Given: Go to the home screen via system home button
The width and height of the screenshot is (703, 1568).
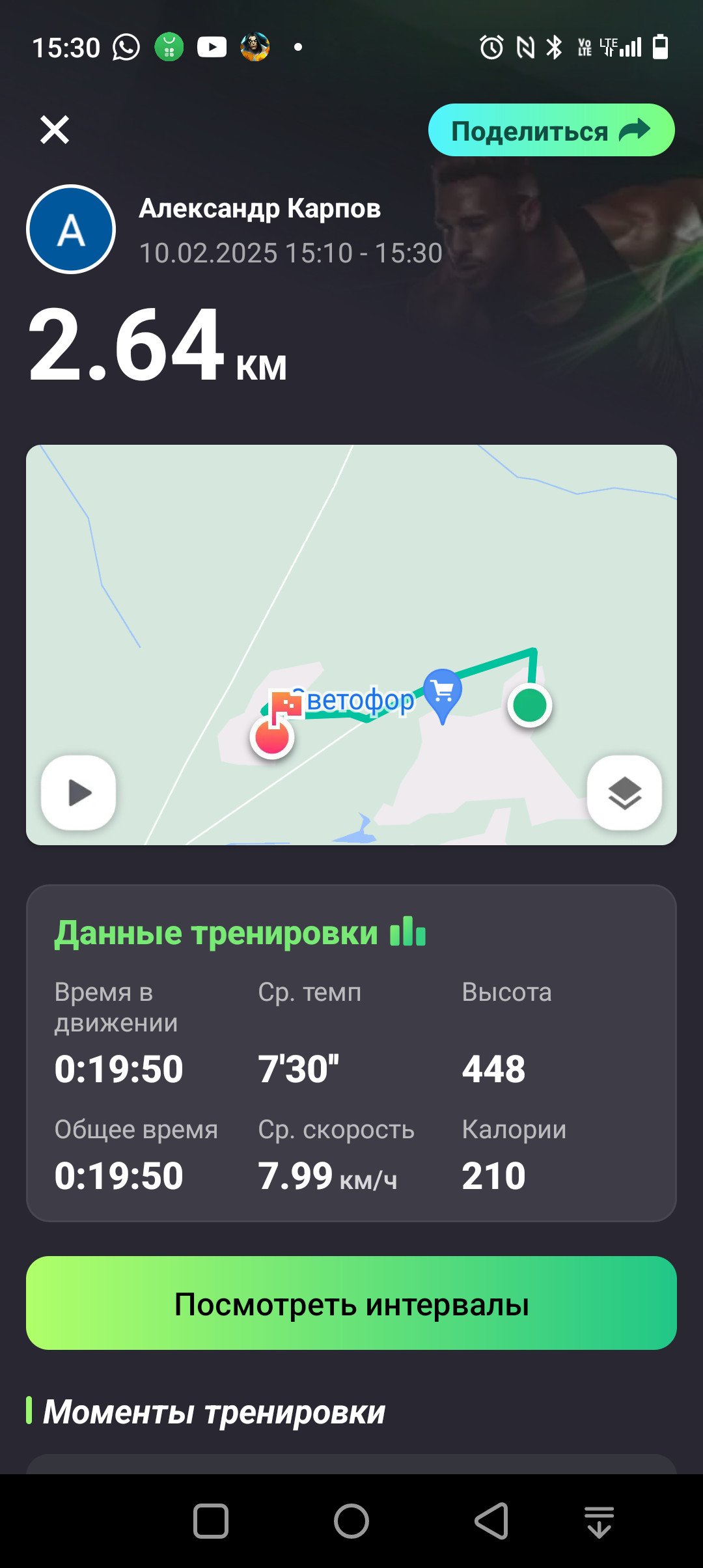Looking at the screenshot, I should coord(351,1521).
